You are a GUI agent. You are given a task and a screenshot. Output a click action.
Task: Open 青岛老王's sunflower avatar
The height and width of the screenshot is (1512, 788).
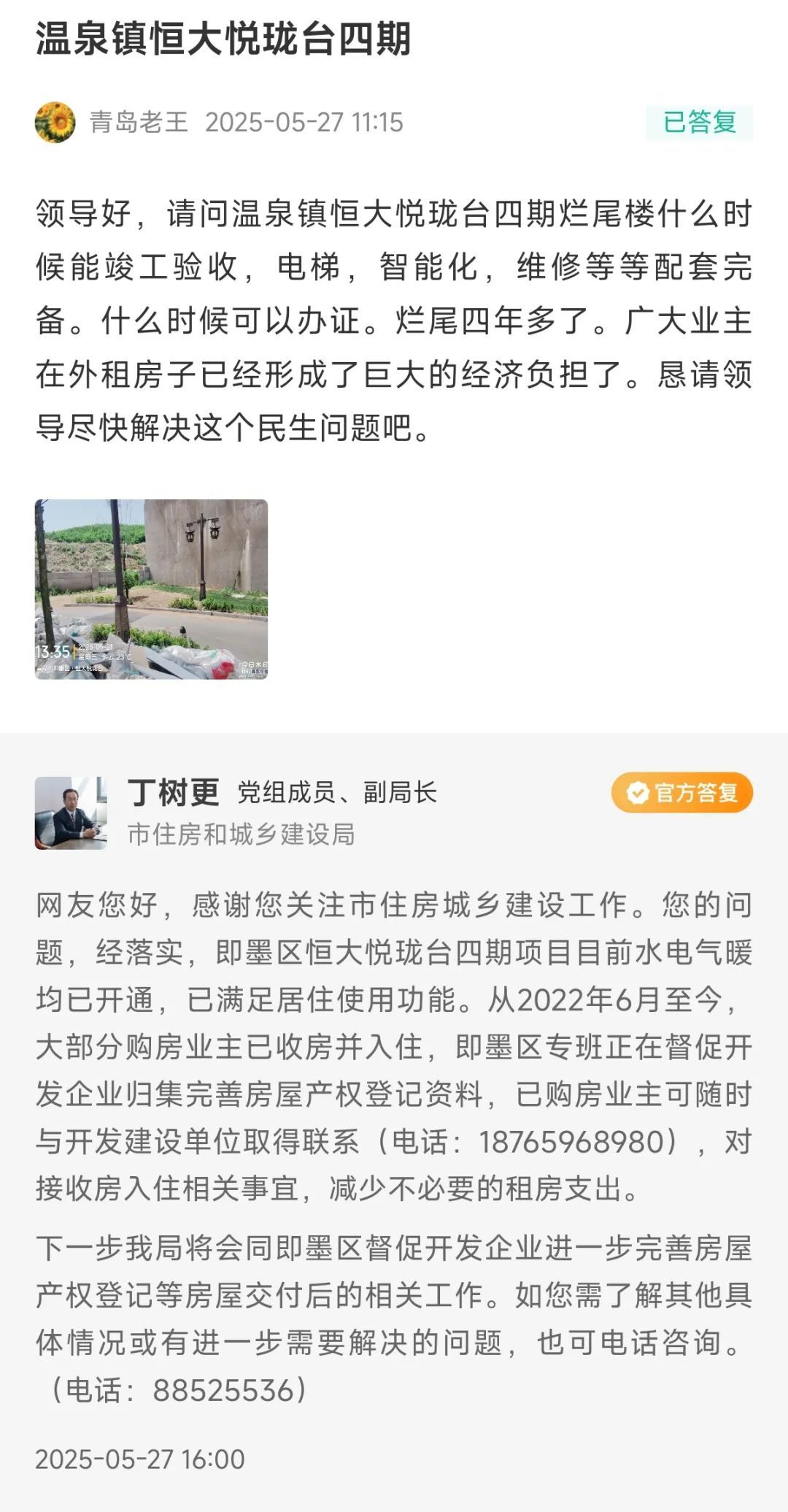coord(55,122)
